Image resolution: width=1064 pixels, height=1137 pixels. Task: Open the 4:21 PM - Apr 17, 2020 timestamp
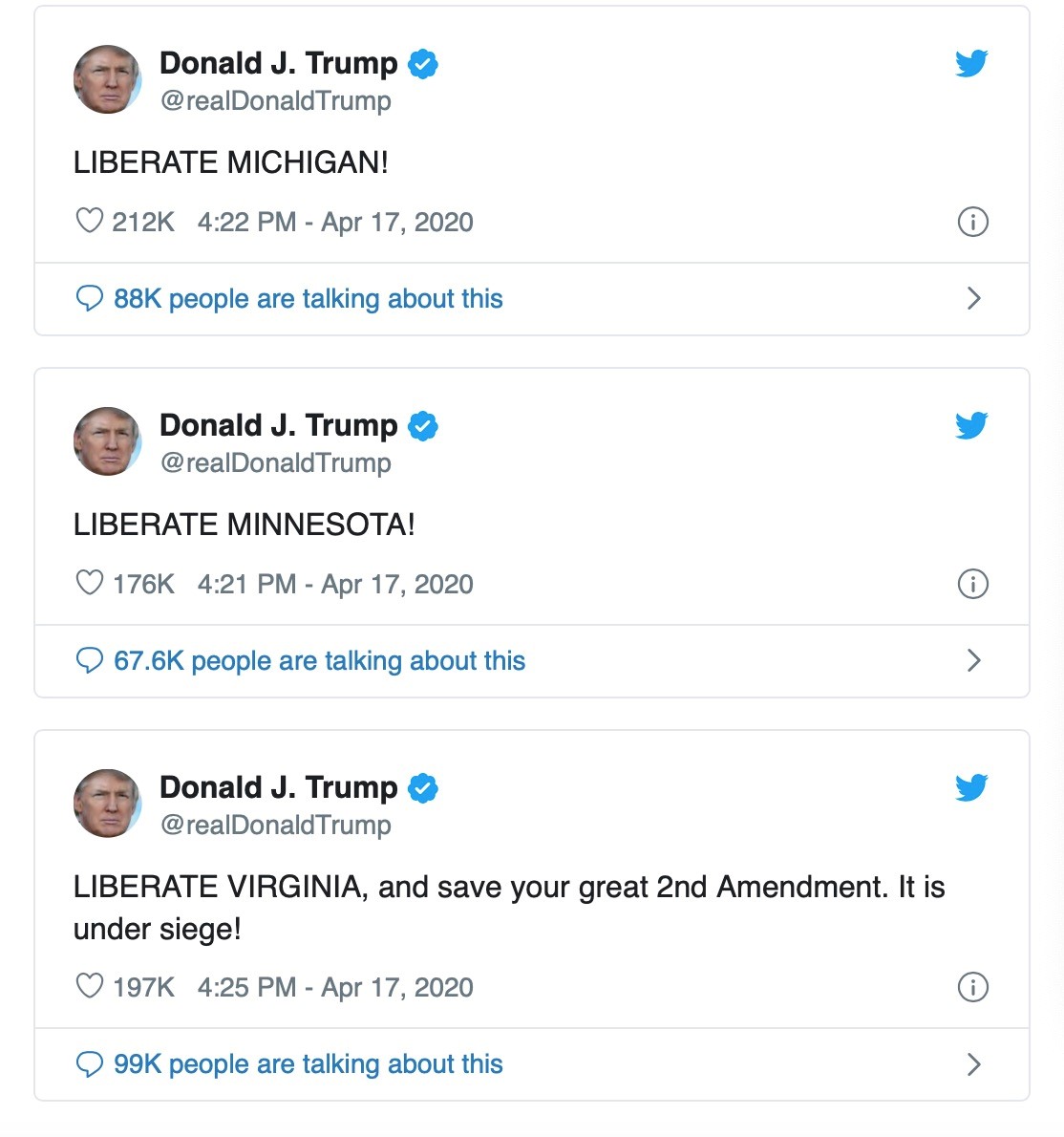pos(335,585)
